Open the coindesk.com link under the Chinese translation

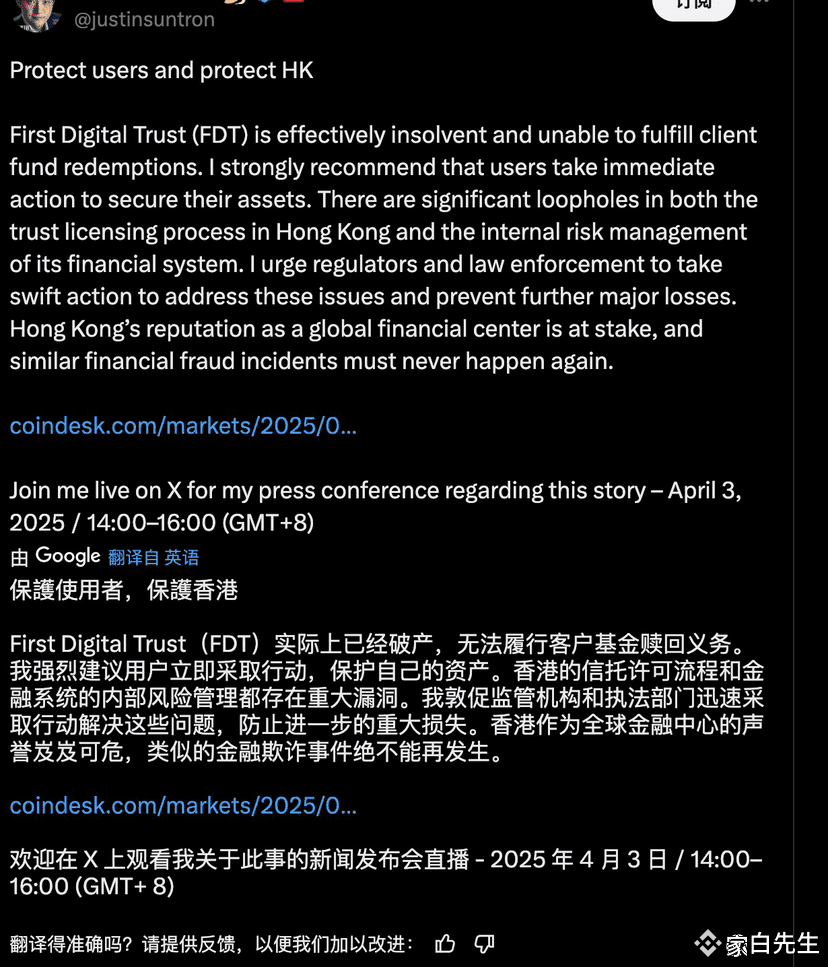[x=183, y=805]
